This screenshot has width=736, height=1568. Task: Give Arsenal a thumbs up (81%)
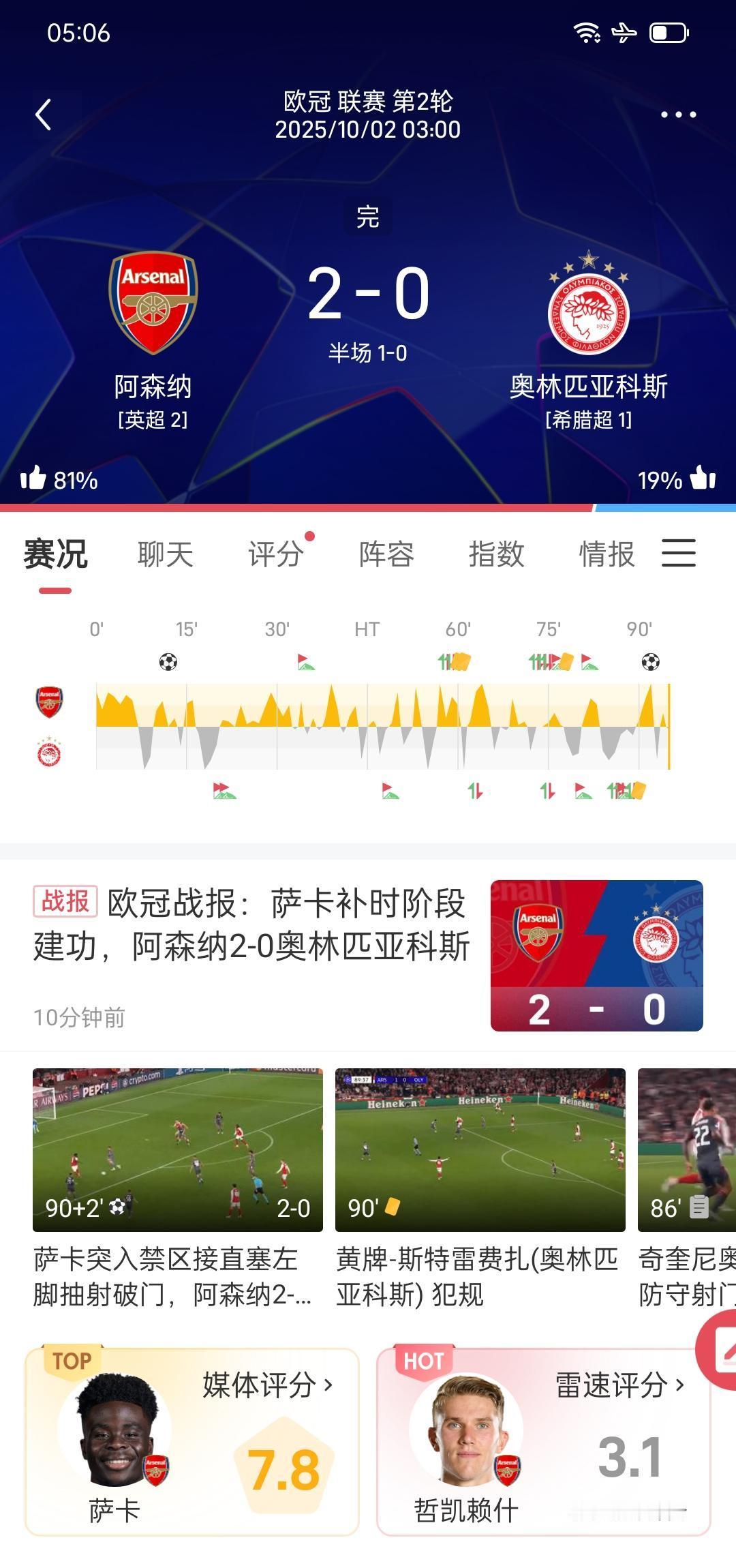click(x=33, y=479)
